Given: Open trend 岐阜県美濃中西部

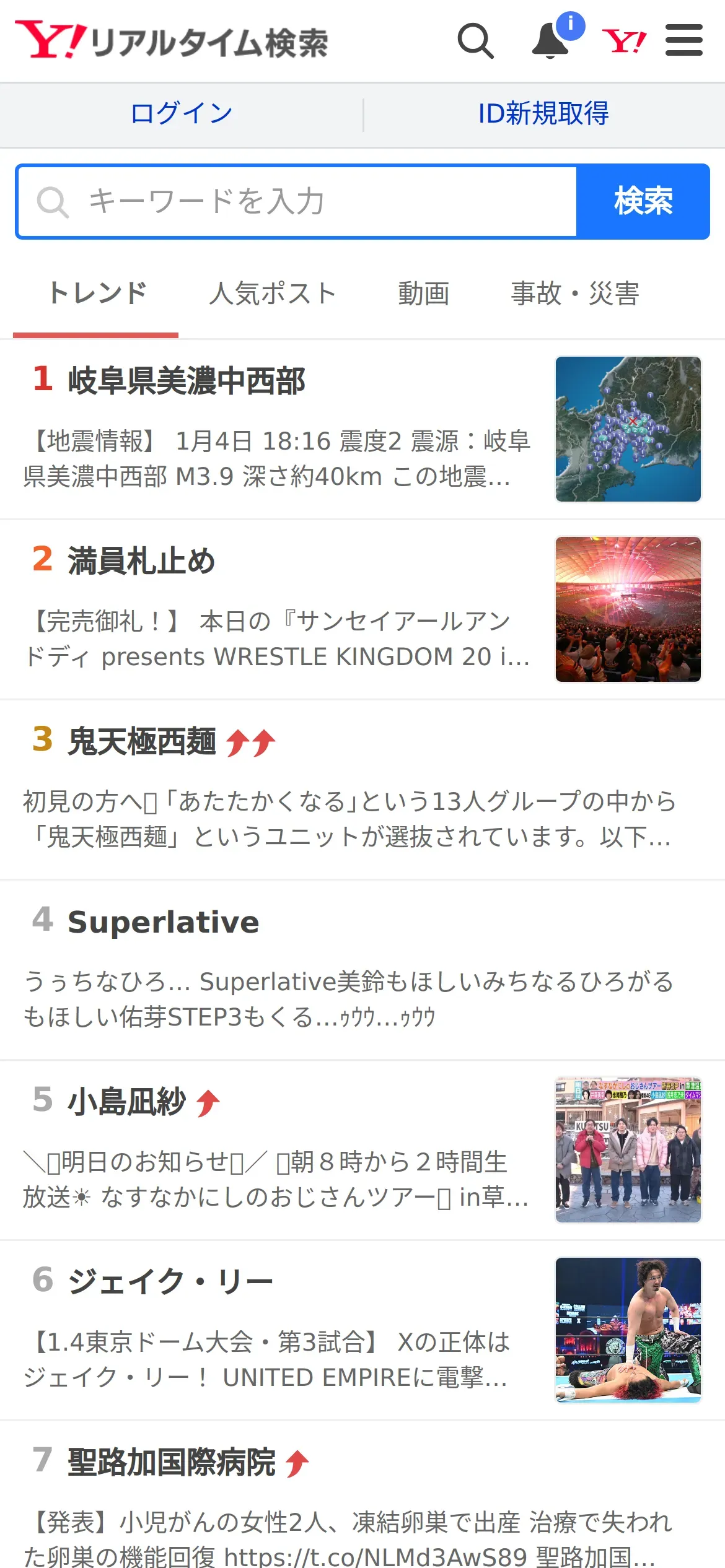Looking at the screenshot, I should [186, 381].
